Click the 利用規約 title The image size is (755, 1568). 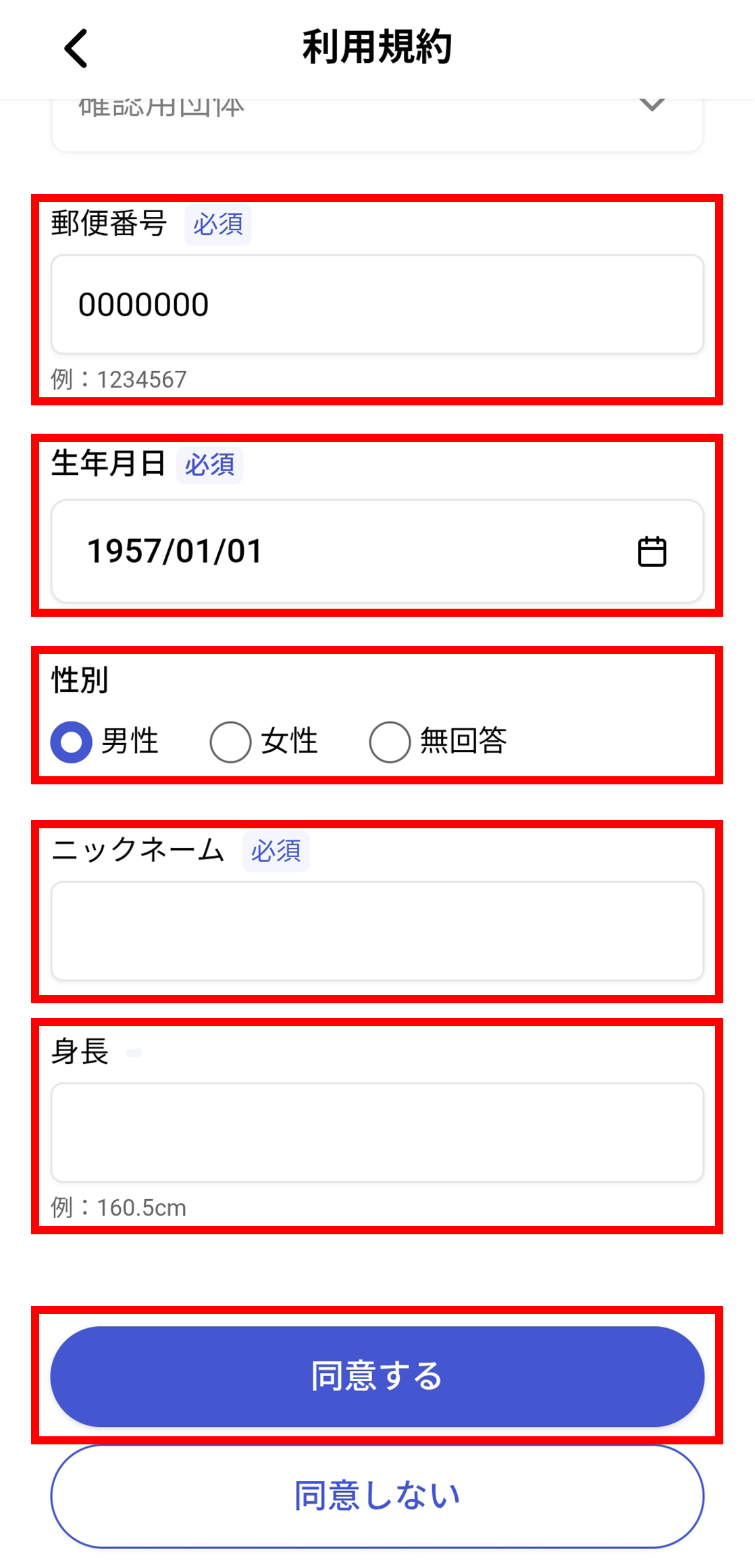point(377,46)
